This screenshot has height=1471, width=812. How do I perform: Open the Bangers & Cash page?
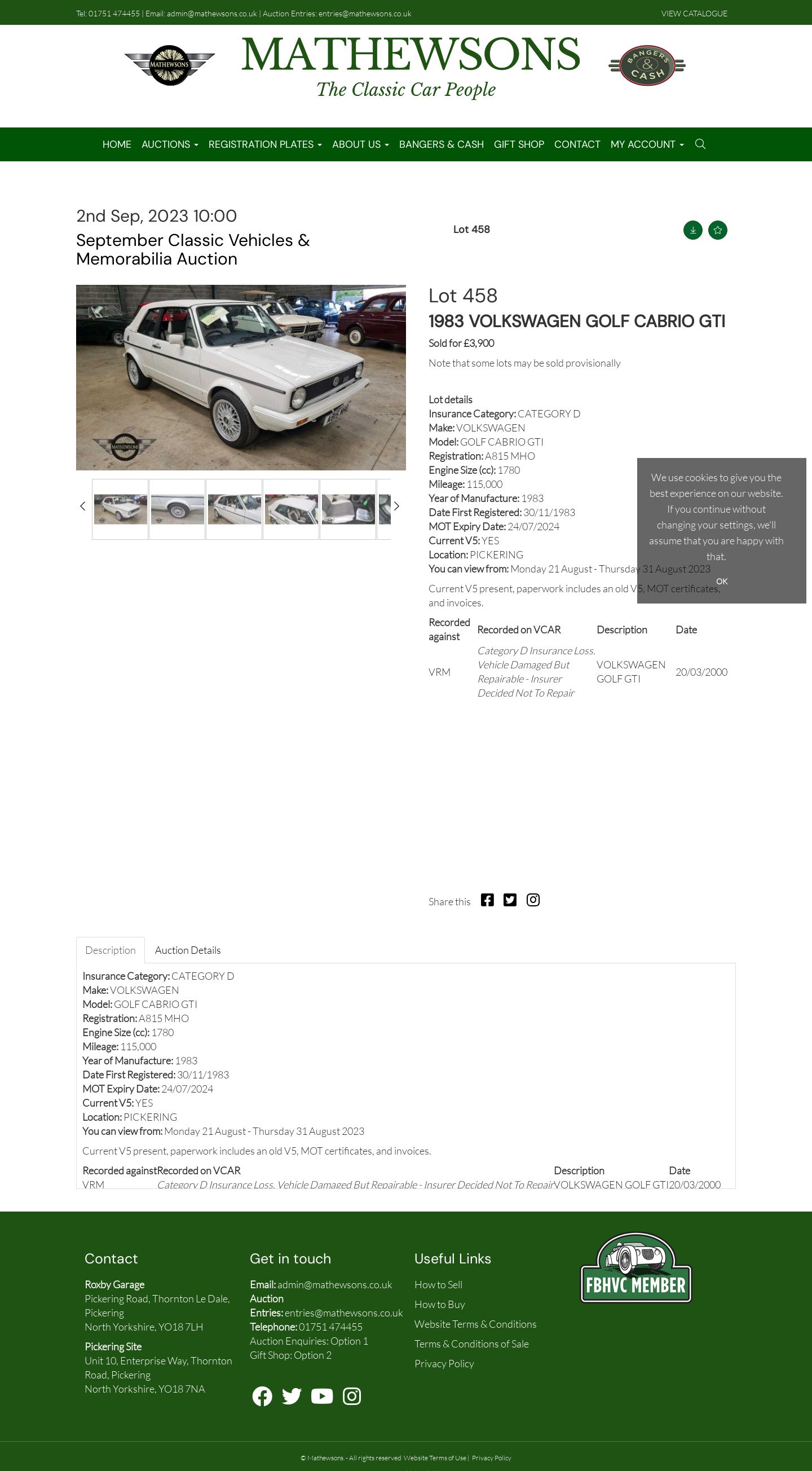tap(442, 144)
